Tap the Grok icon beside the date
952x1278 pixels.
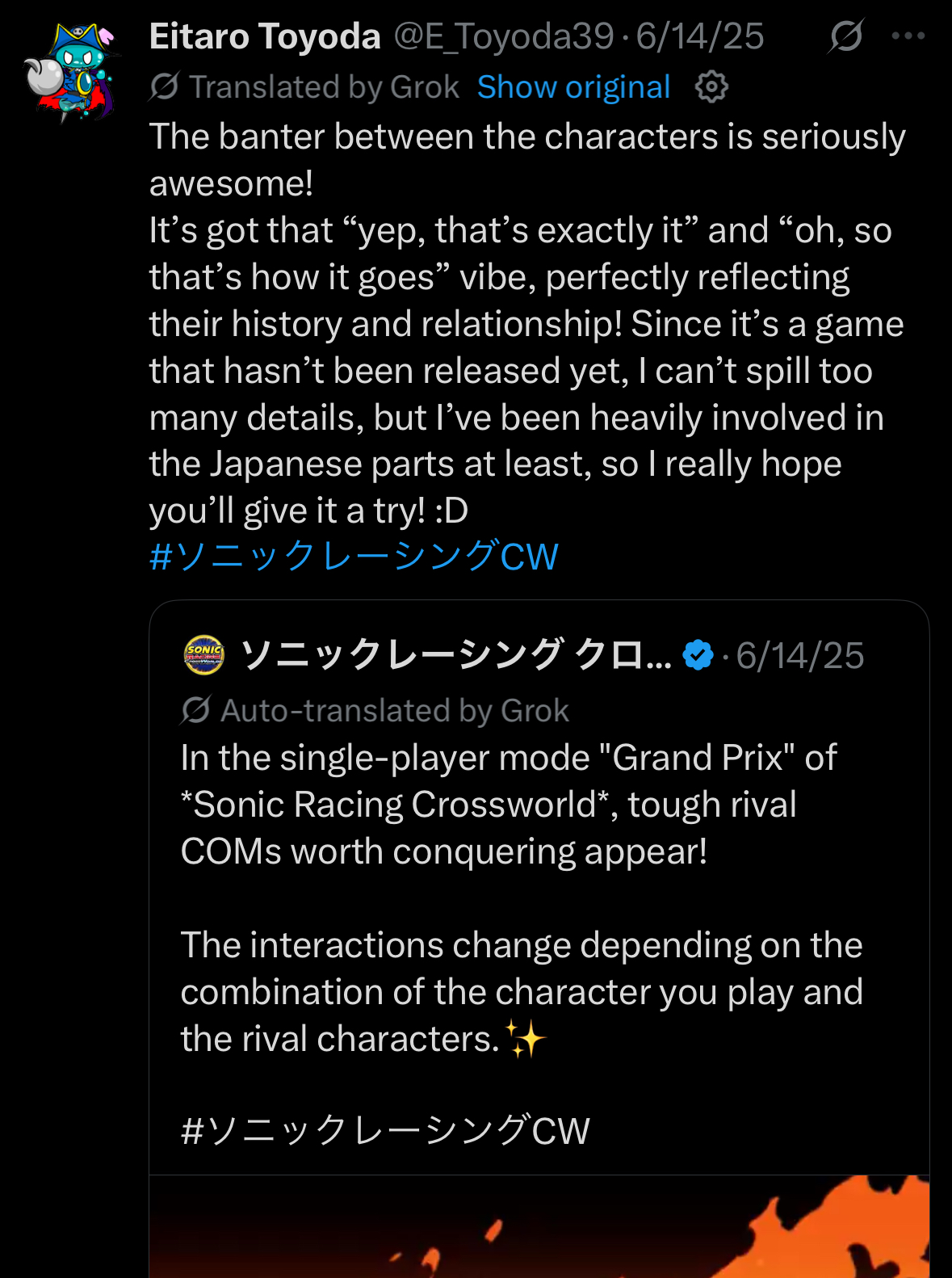pos(846,36)
